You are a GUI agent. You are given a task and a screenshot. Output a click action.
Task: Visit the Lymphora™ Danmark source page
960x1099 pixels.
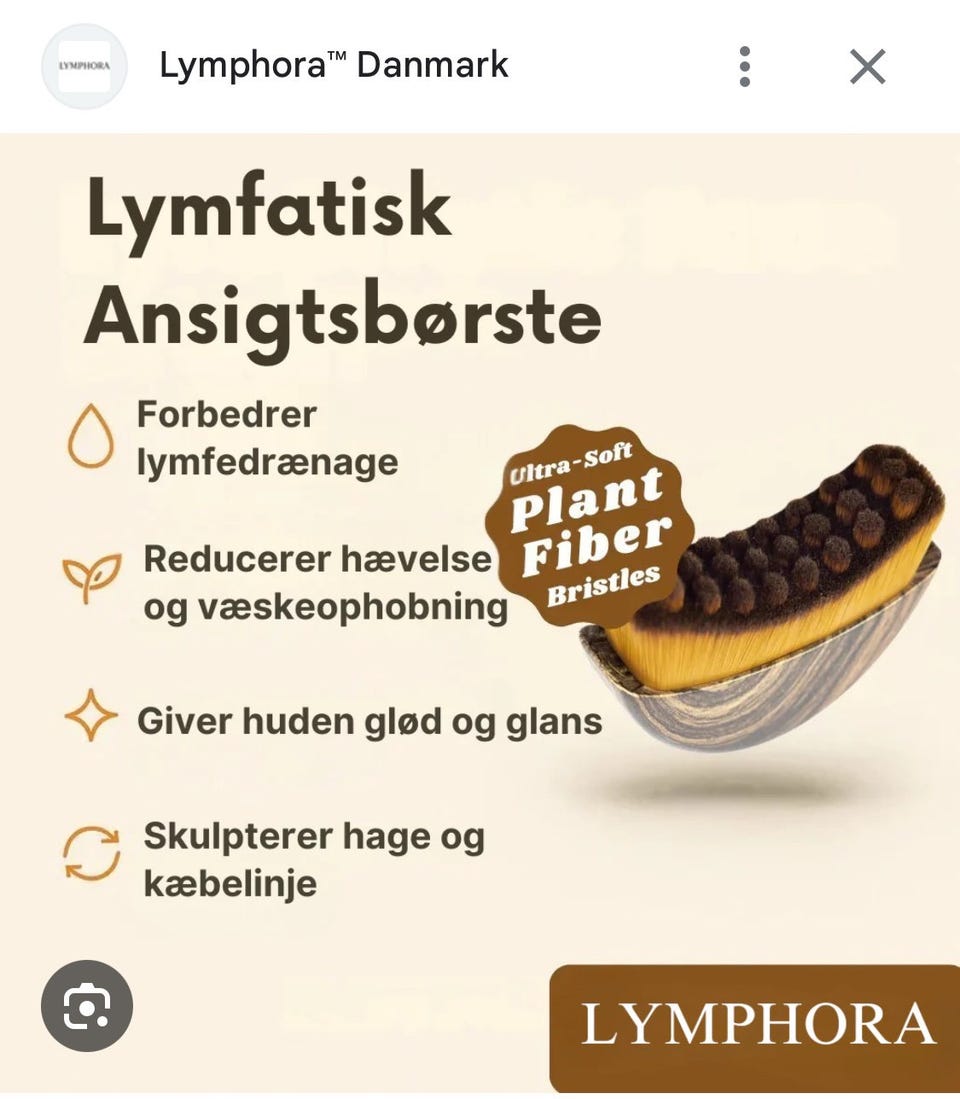tap(334, 66)
